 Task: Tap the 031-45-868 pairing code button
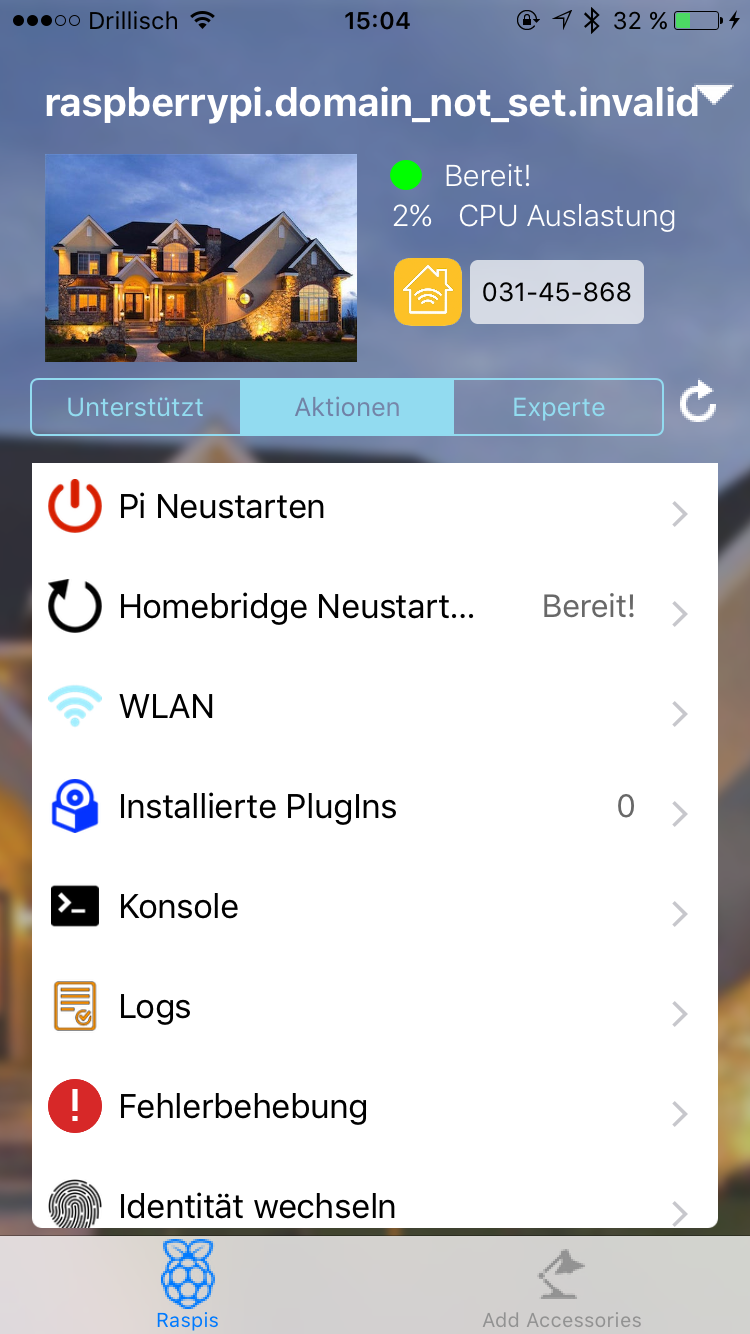point(557,292)
